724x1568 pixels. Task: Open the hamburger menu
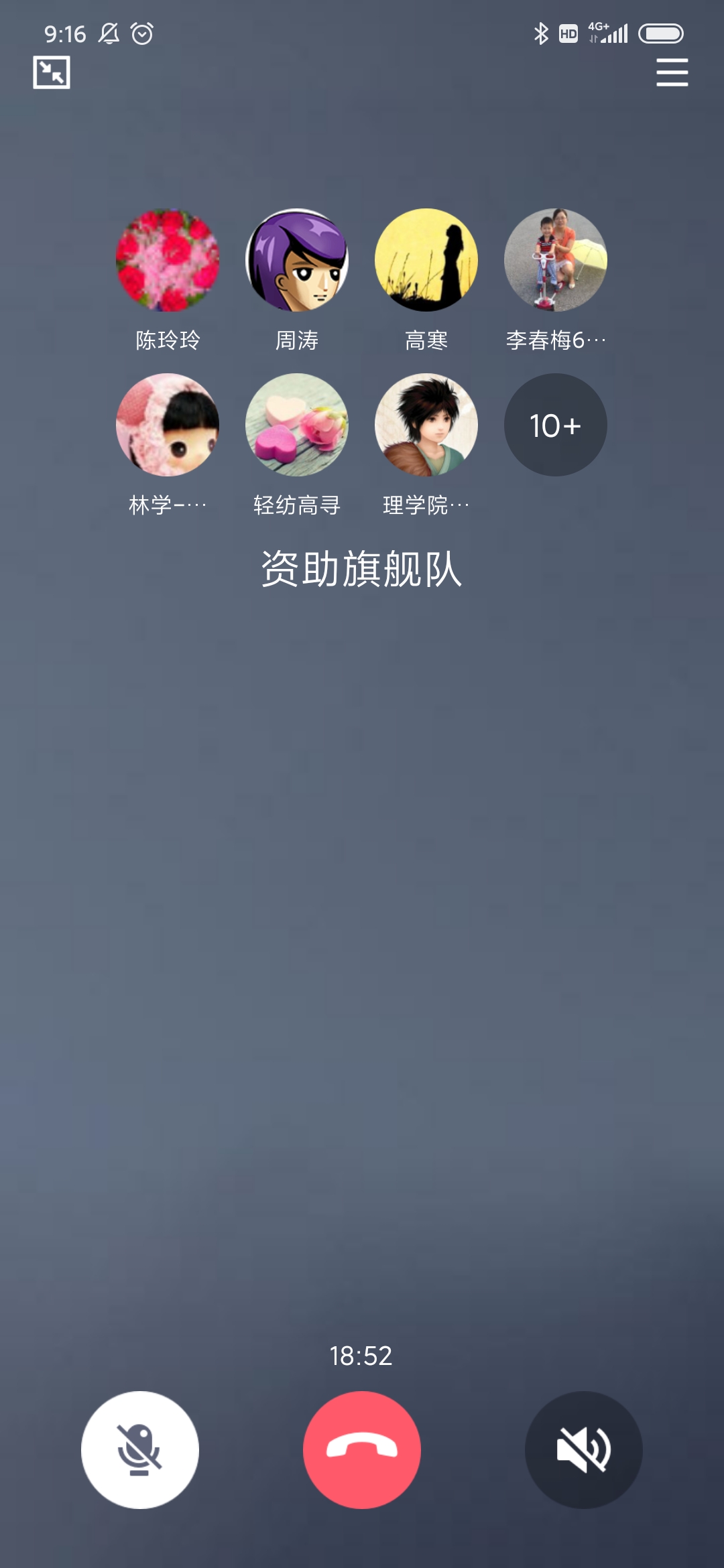(x=672, y=72)
